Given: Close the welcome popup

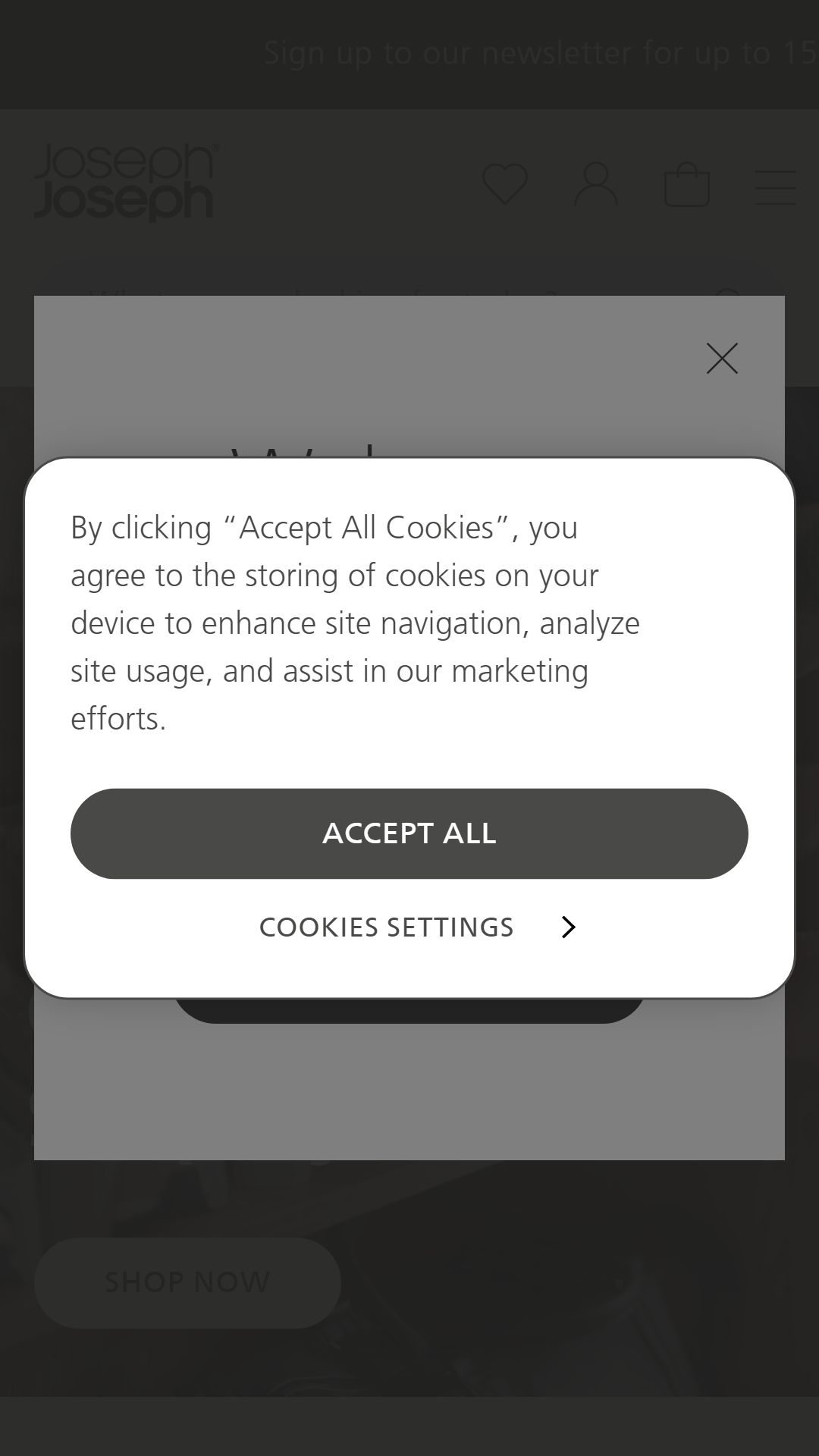Looking at the screenshot, I should [x=721, y=359].
